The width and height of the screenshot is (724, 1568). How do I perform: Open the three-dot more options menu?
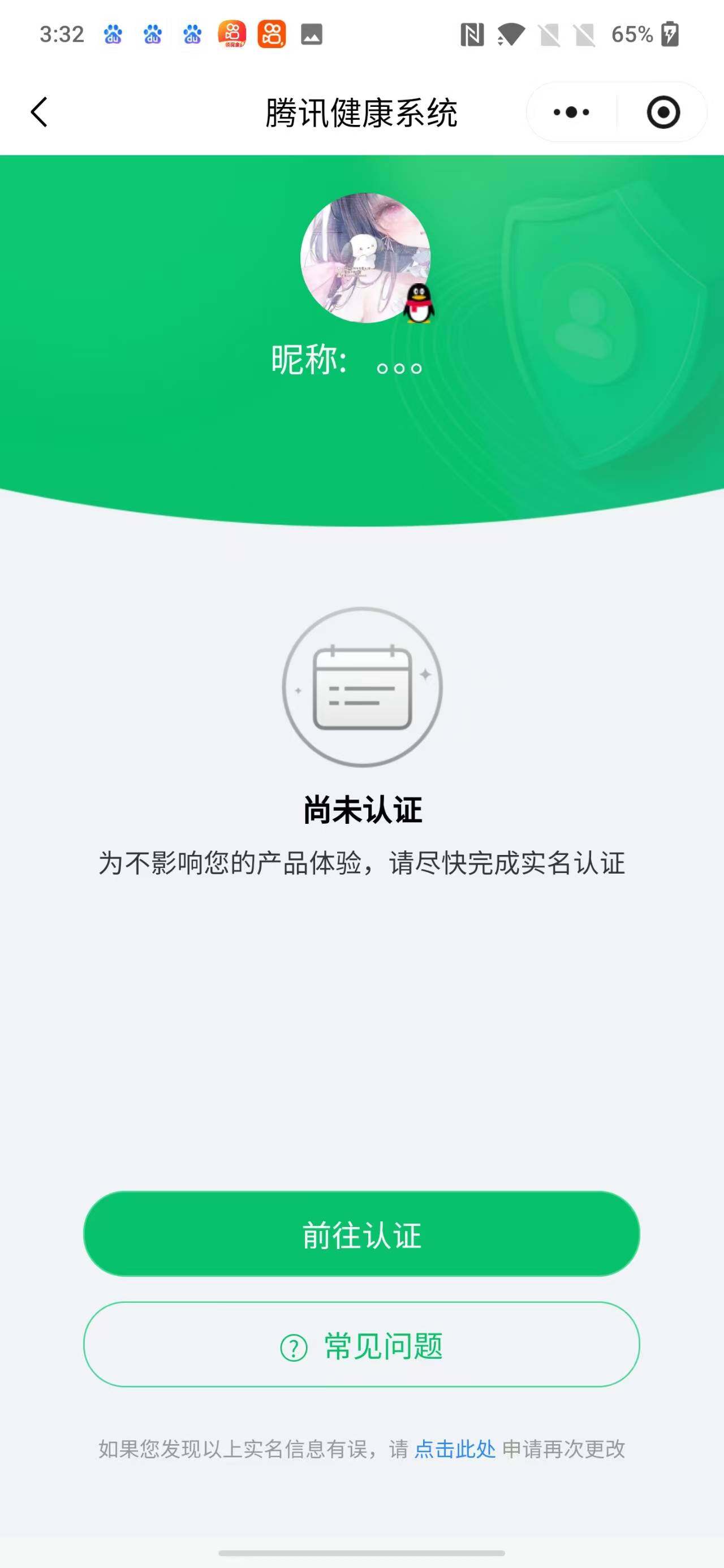click(x=570, y=112)
